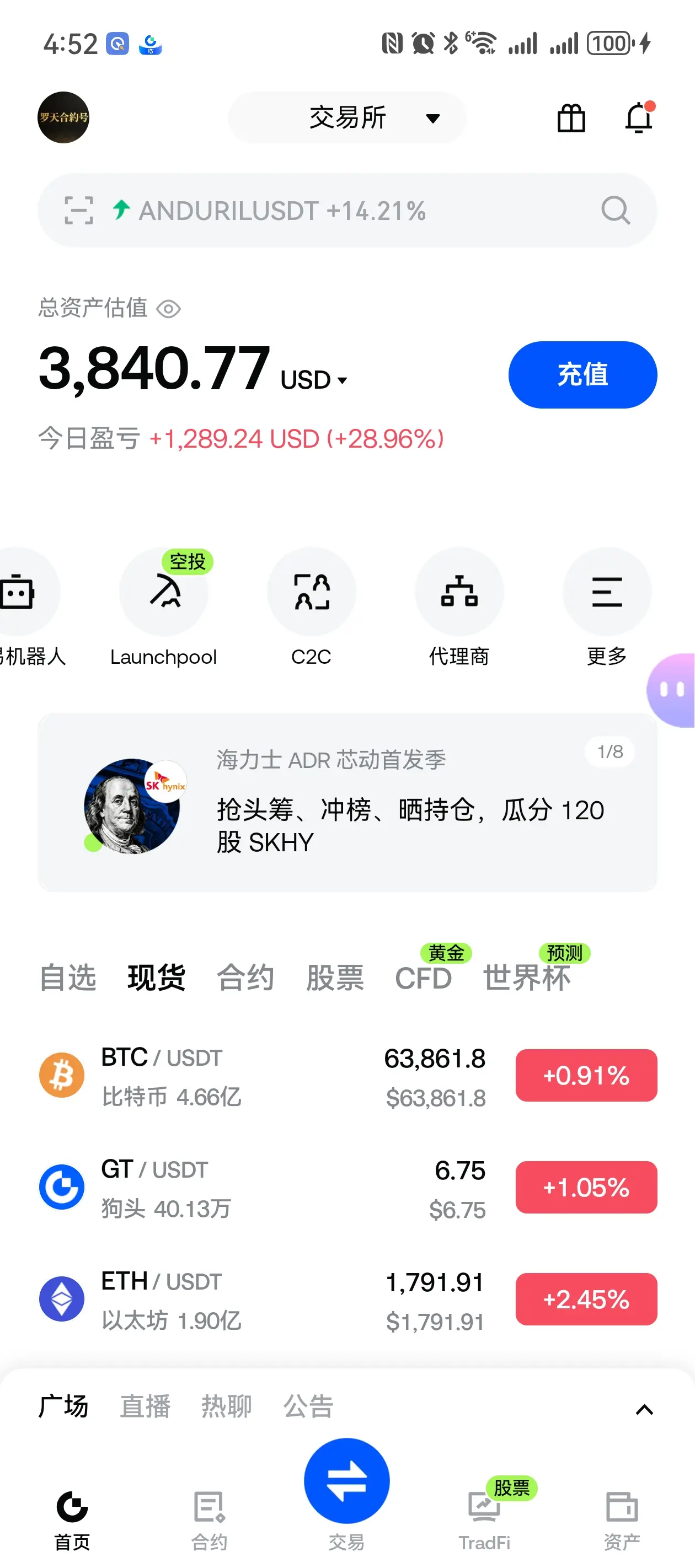
Task: Open the notifications bell
Action: [639, 117]
